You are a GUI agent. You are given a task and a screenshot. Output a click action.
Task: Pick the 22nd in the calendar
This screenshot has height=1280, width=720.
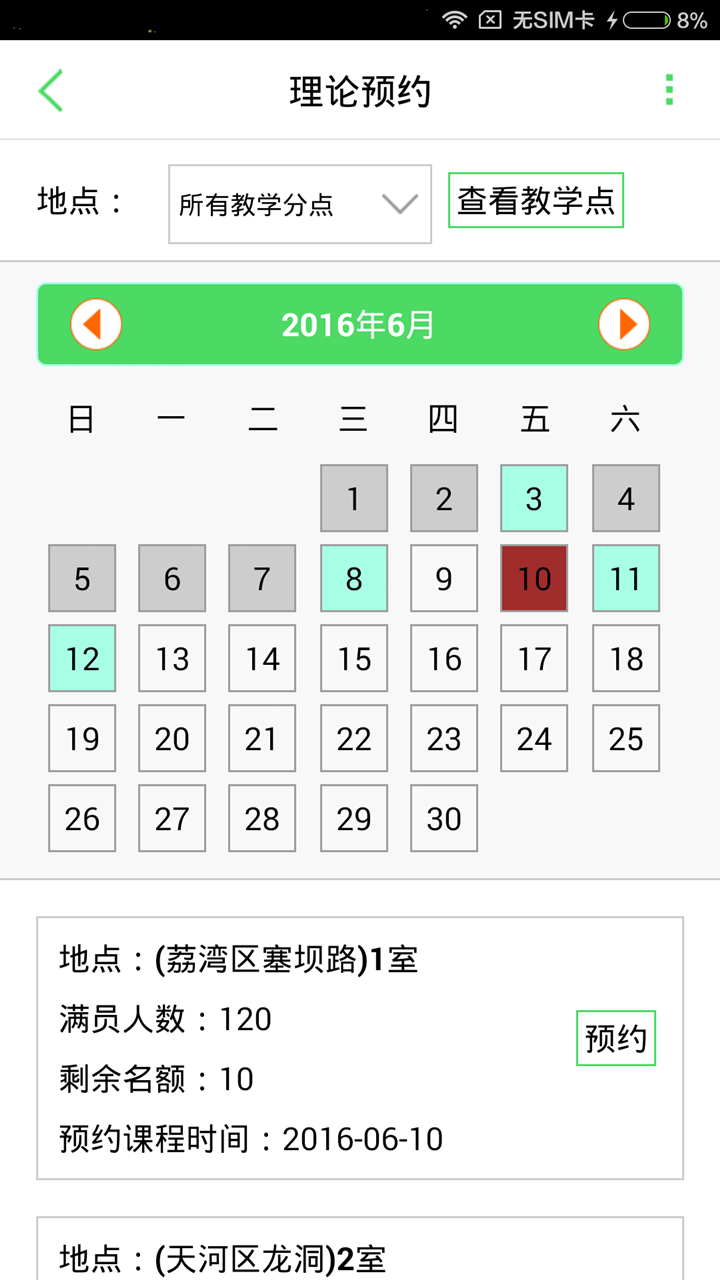pos(354,738)
